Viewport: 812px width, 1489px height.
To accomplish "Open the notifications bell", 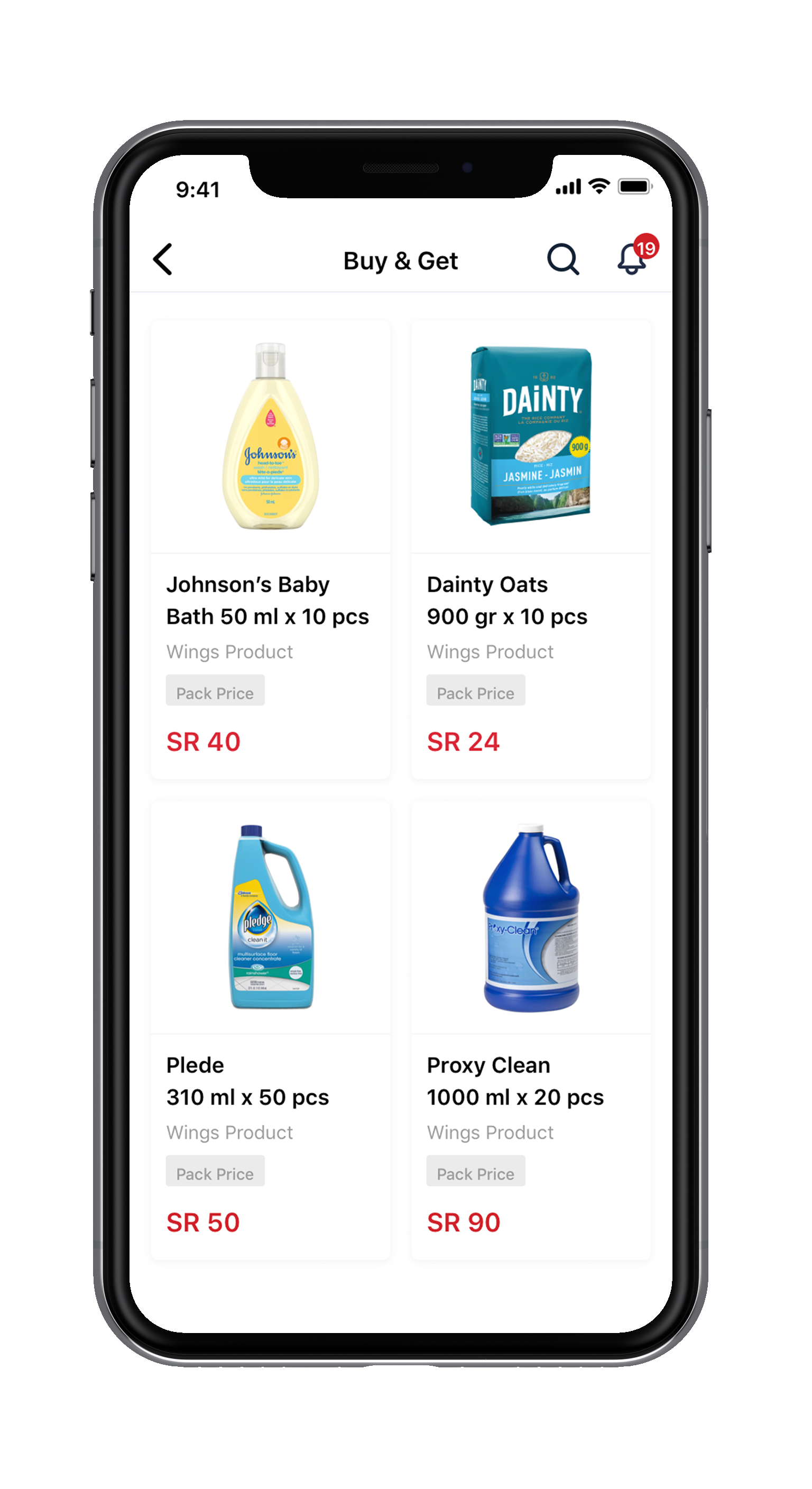I will coord(633,259).
